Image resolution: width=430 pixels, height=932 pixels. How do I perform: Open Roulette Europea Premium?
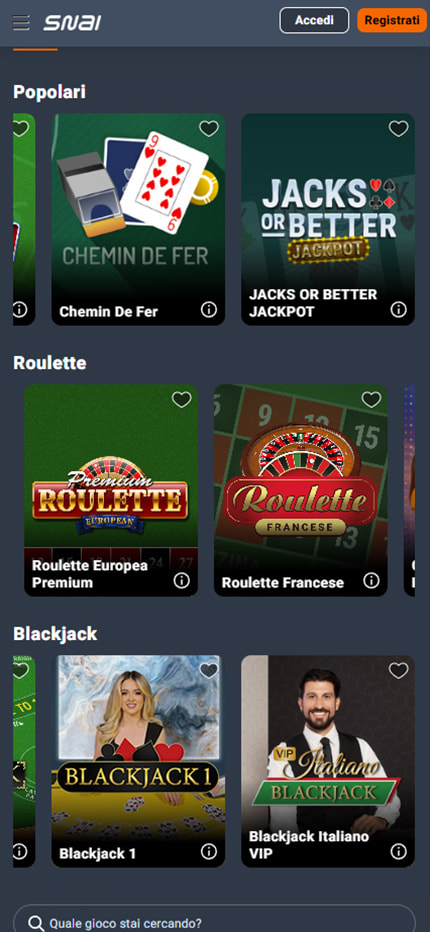pos(111,490)
